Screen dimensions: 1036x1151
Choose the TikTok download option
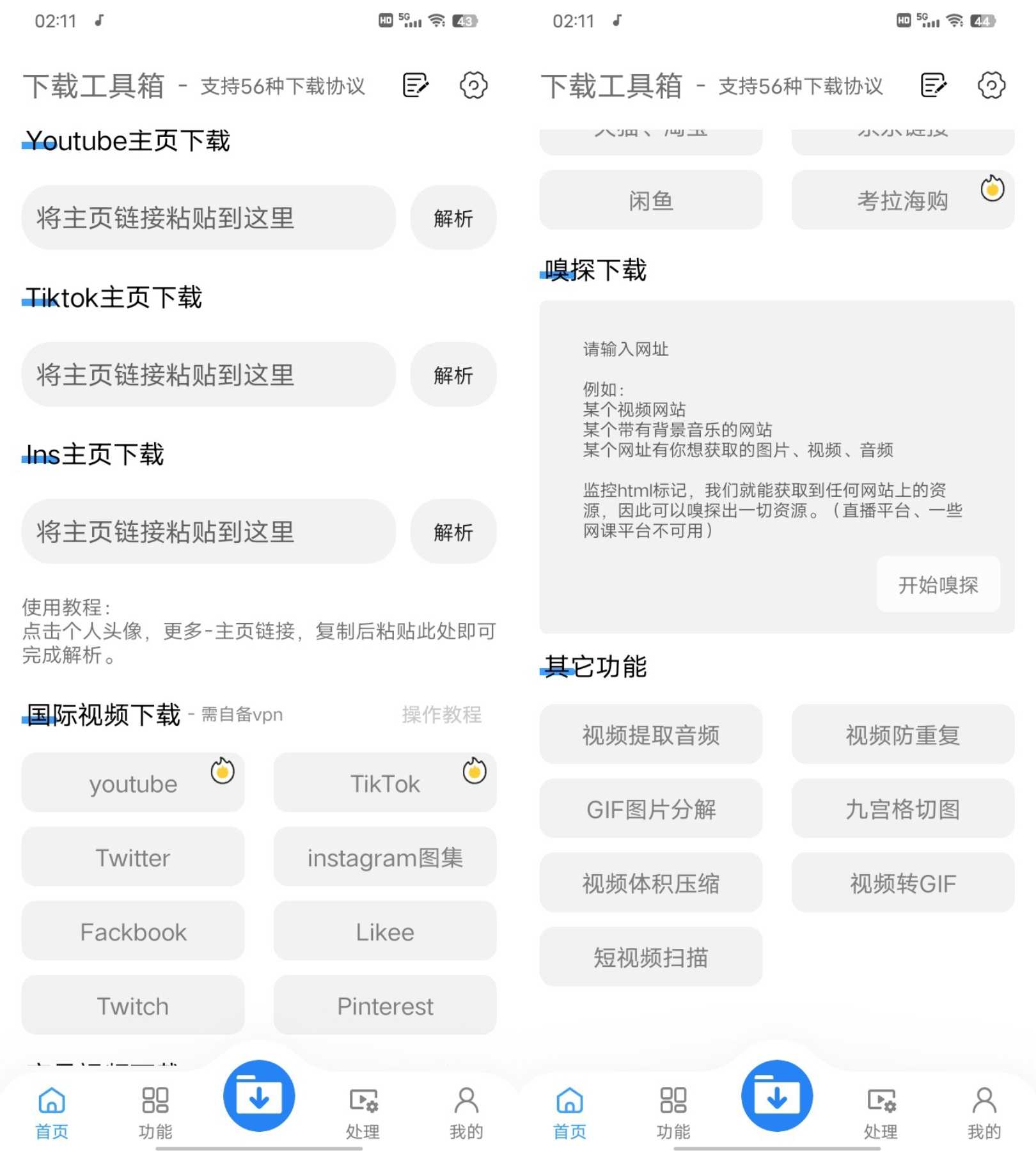coord(385,784)
